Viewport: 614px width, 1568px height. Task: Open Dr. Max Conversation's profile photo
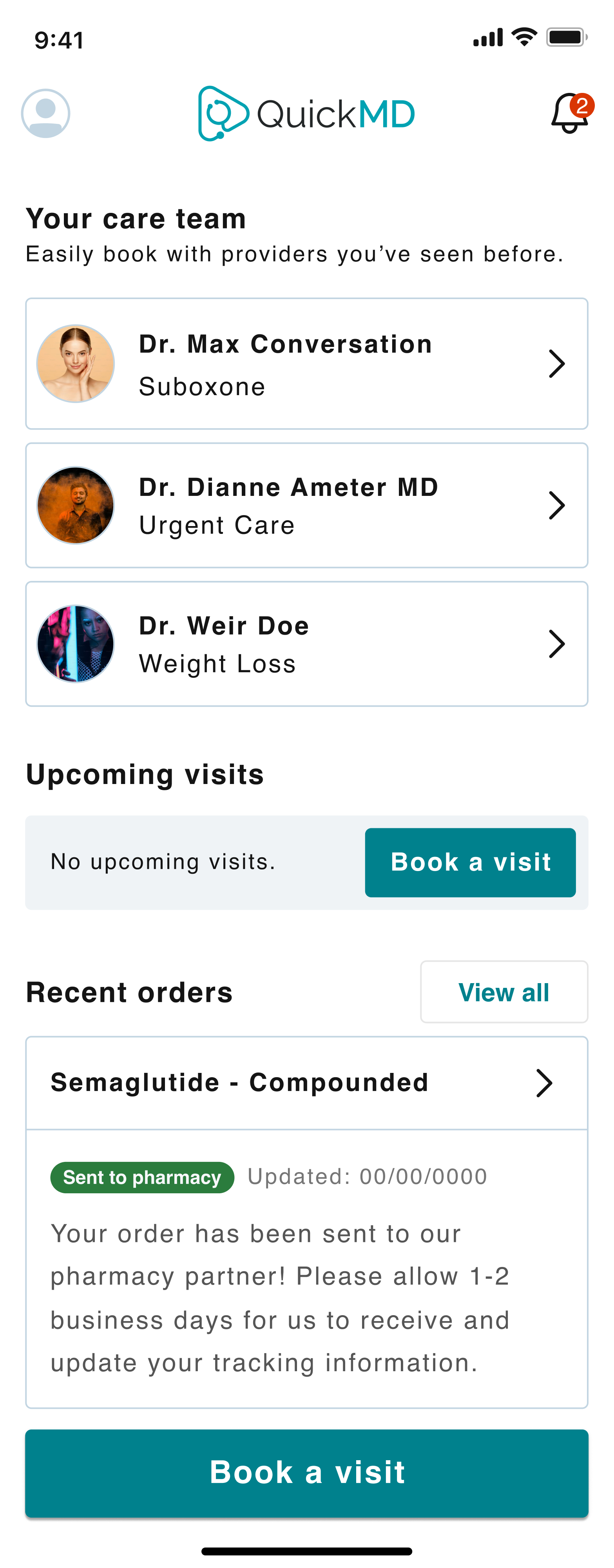(x=75, y=363)
